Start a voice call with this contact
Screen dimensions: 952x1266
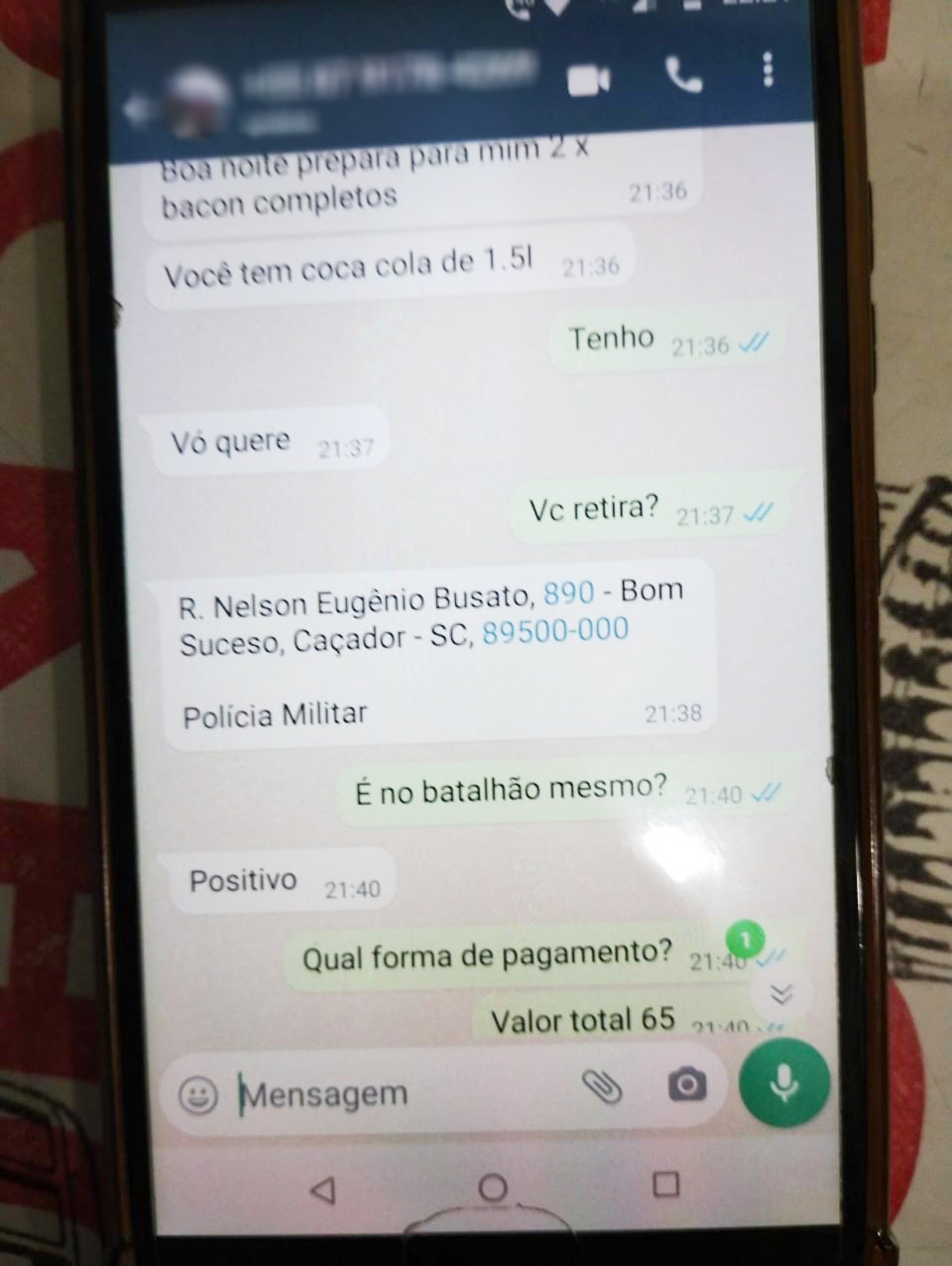pos(683,74)
